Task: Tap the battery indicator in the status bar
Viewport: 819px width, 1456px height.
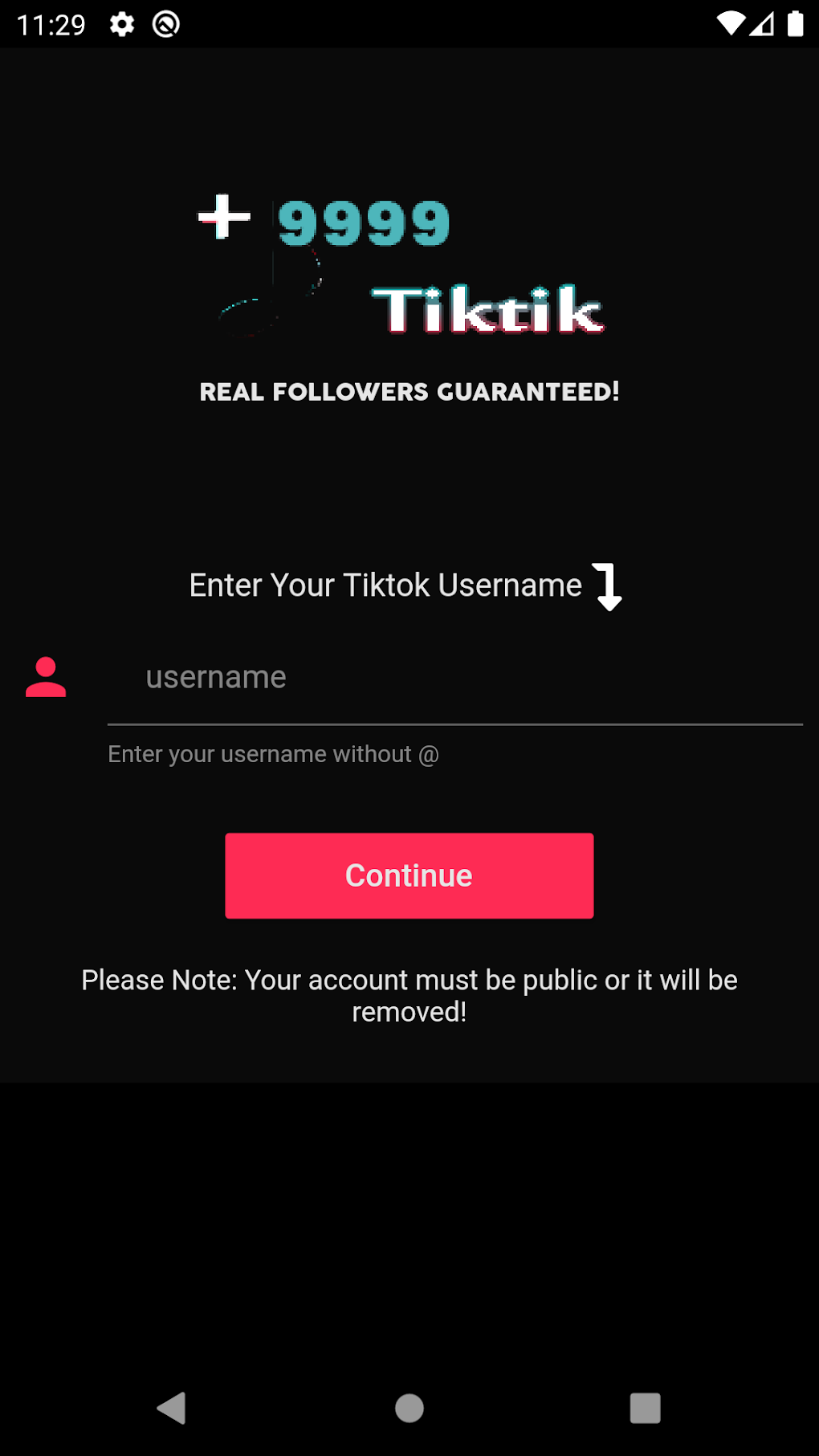Action: click(797, 25)
